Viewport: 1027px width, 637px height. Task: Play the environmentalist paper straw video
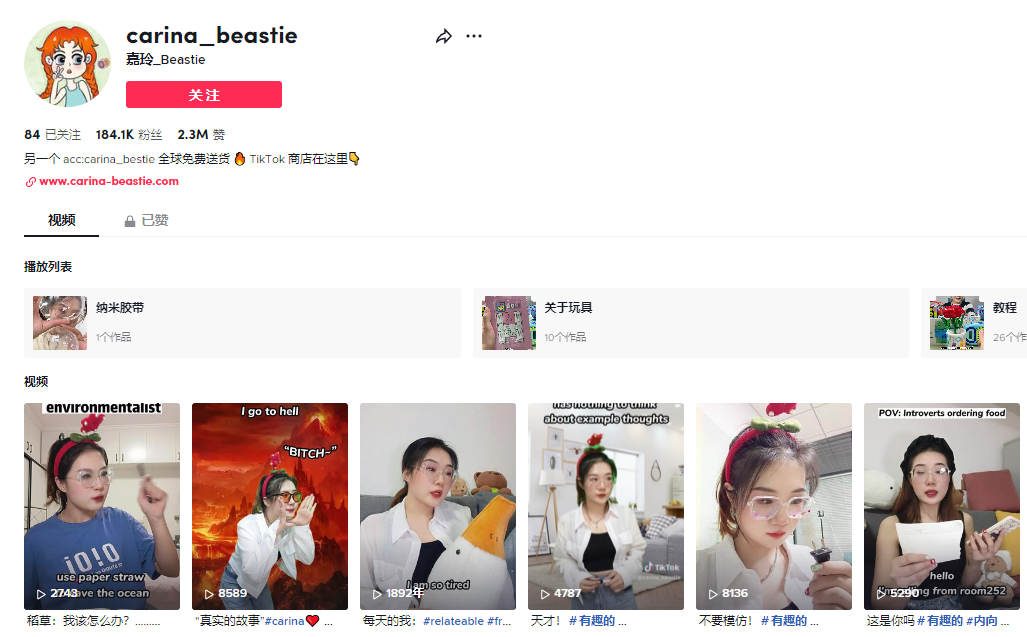coord(102,506)
